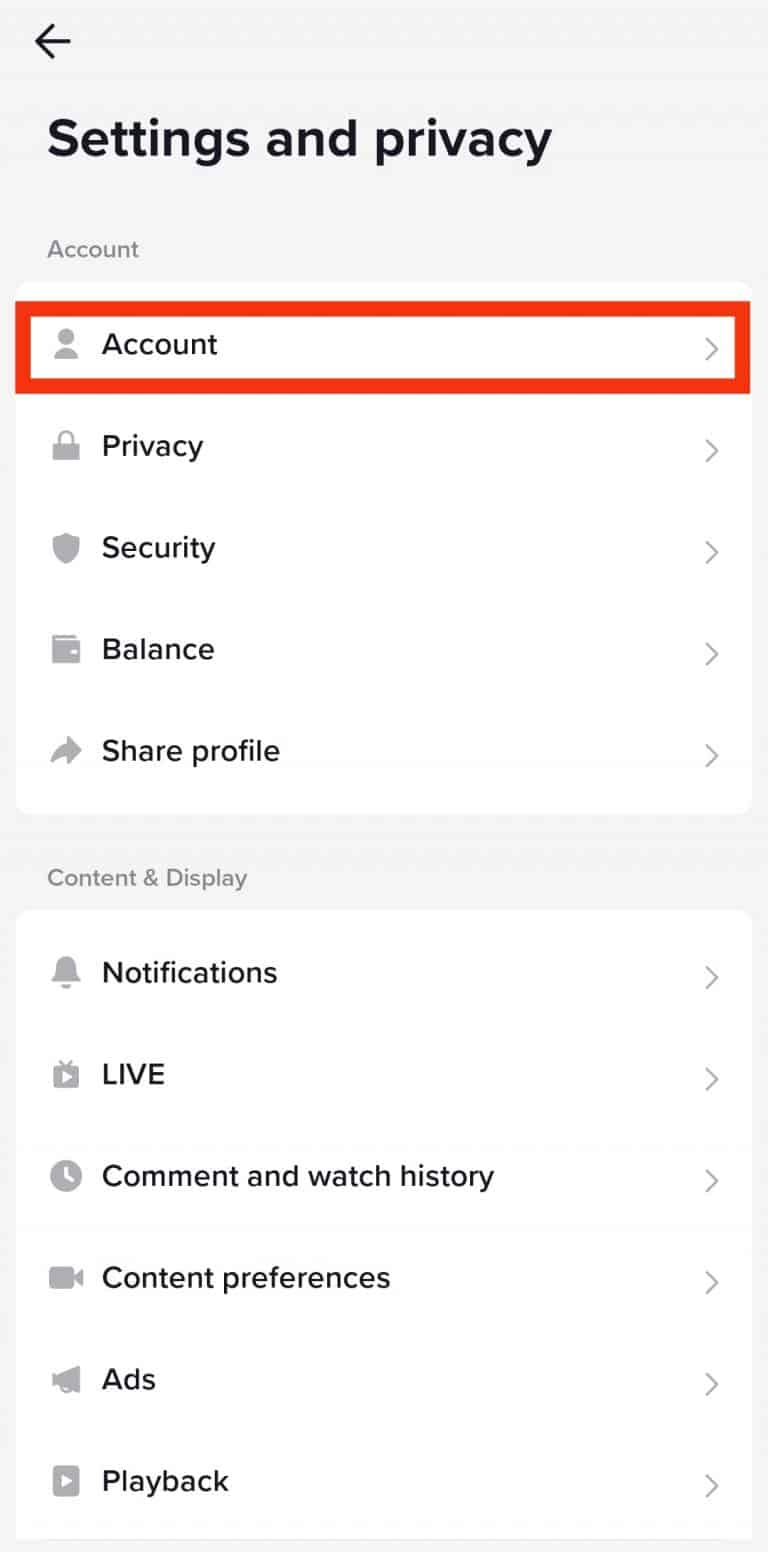
Task: Click the Notifications bell icon
Action: pyautogui.click(x=67, y=972)
